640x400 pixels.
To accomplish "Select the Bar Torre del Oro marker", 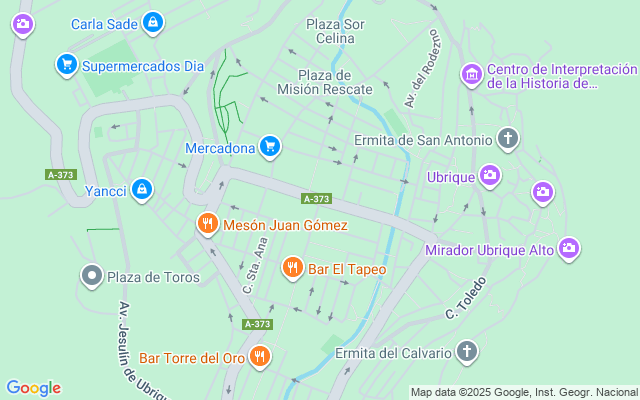I will pyautogui.click(x=260, y=357).
